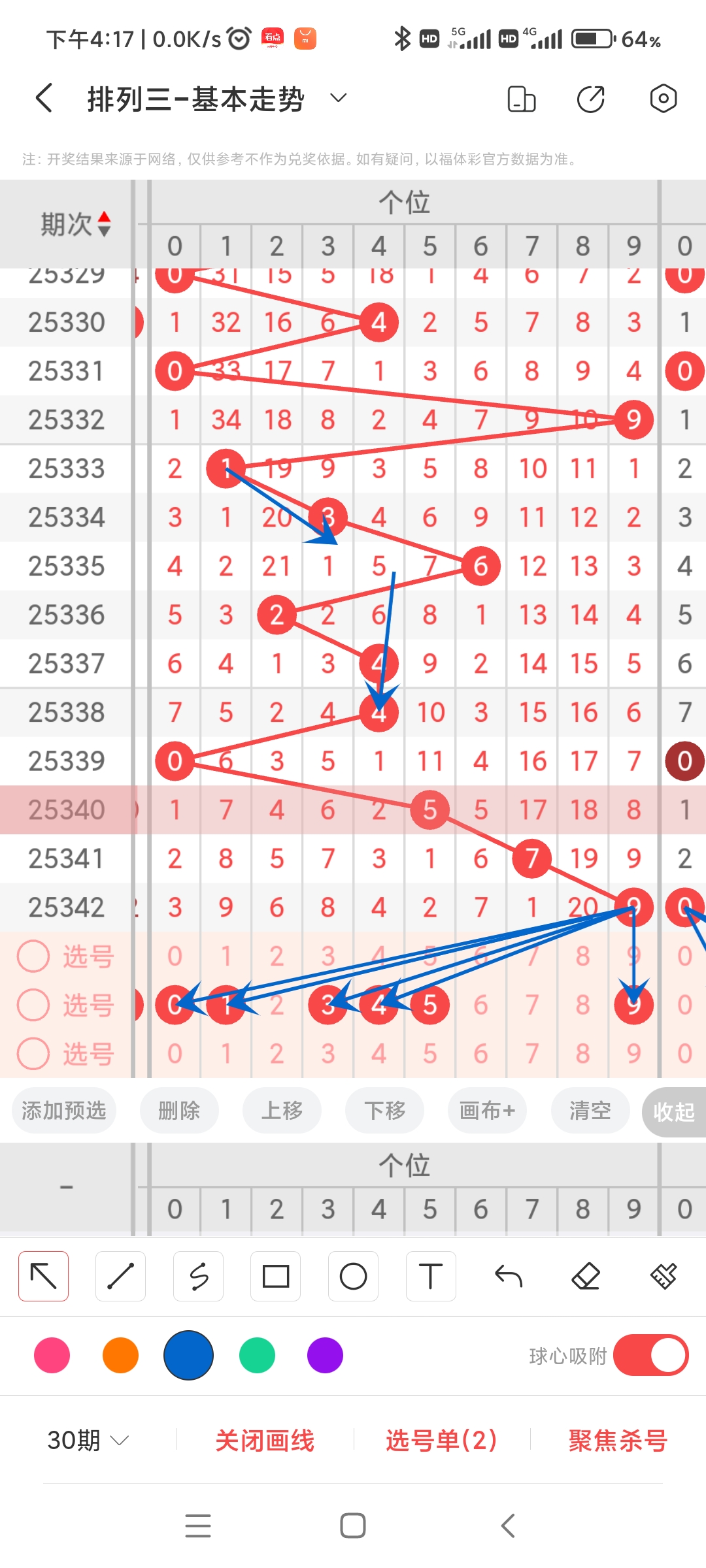Select the freehand curve drawing tool
This screenshot has height=1568, width=706.
pyautogui.click(x=198, y=1275)
